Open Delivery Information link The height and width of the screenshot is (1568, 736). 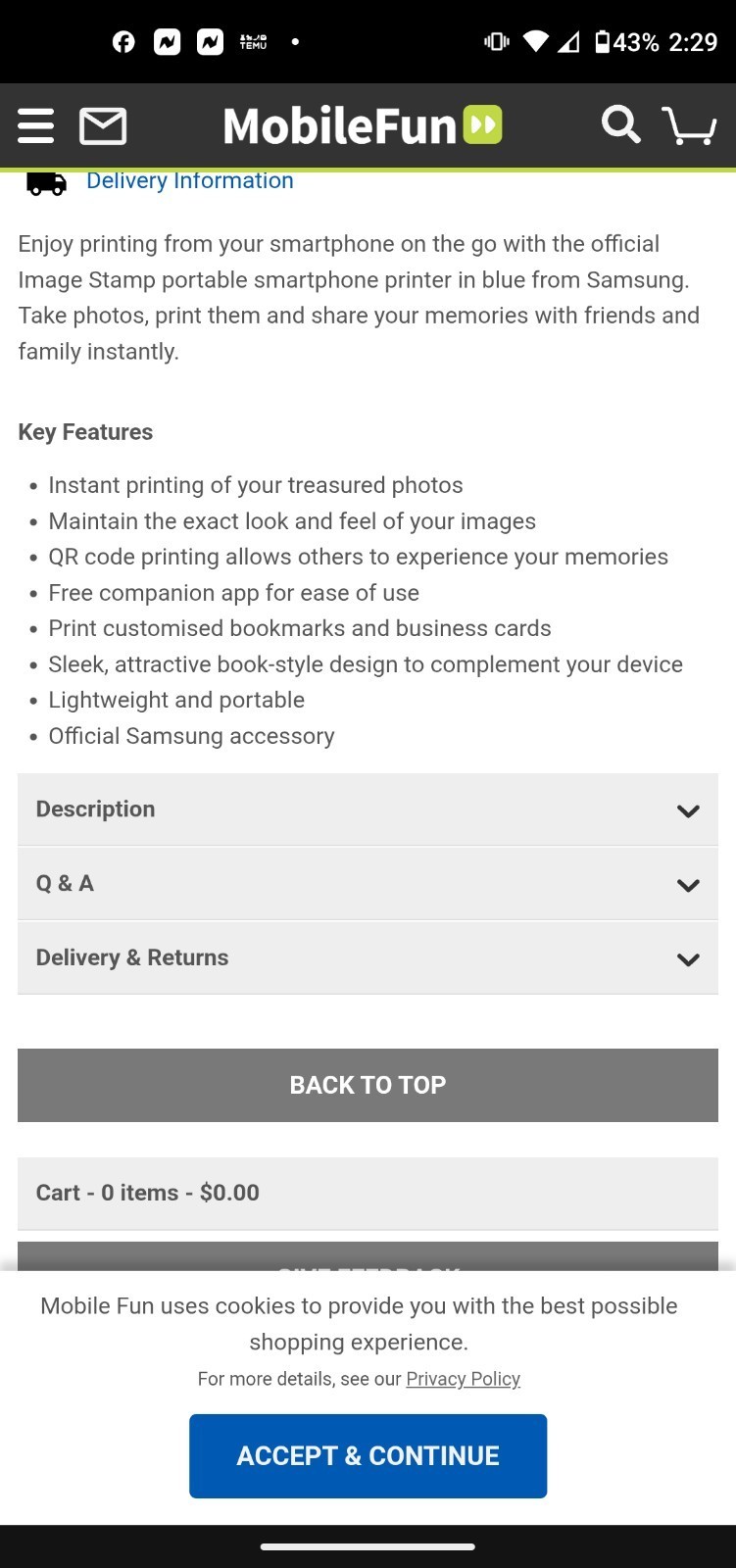point(190,180)
